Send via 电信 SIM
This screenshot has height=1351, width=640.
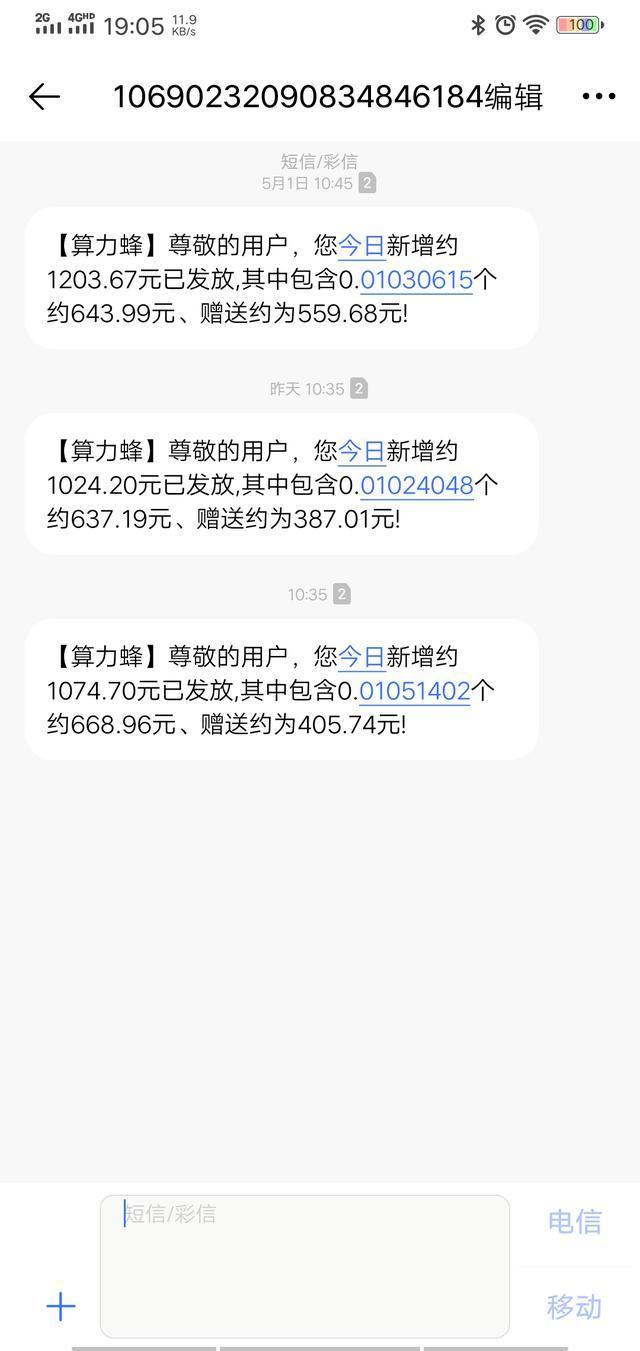point(574,1221)
